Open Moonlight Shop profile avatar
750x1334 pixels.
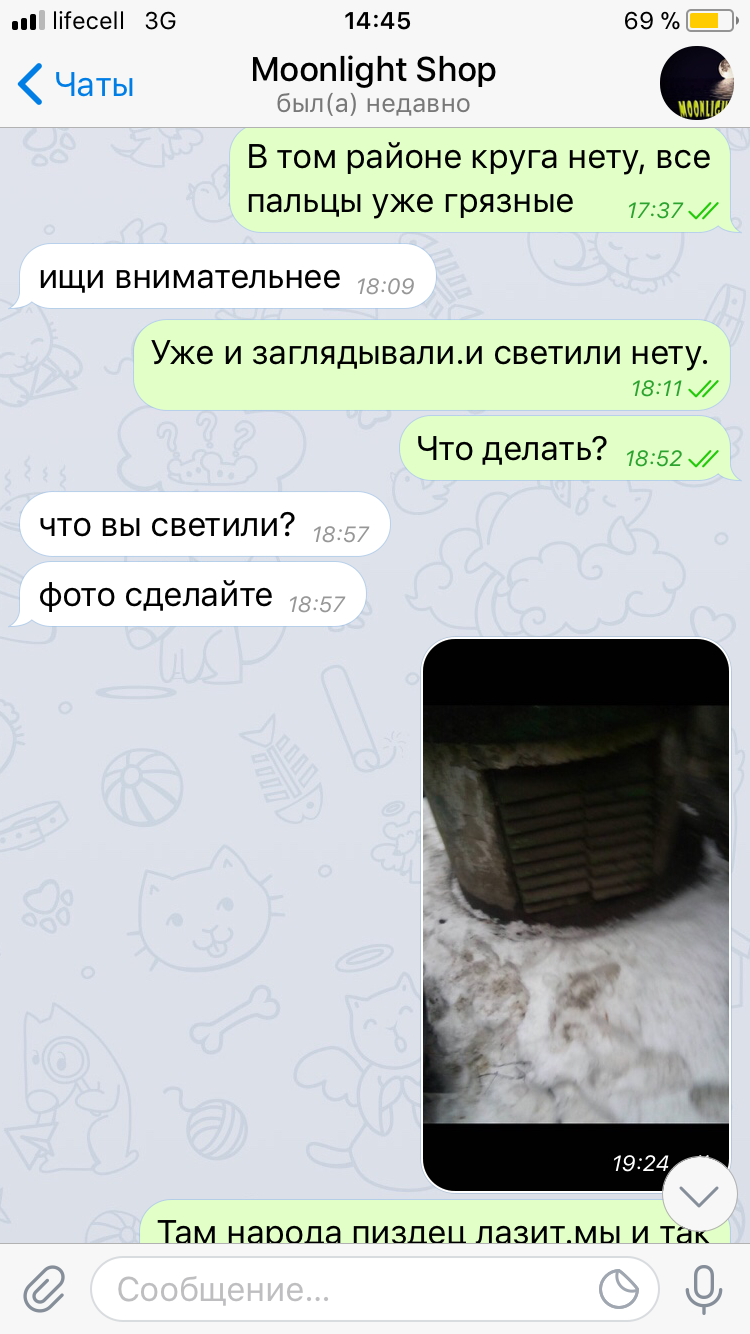(697, 83)
